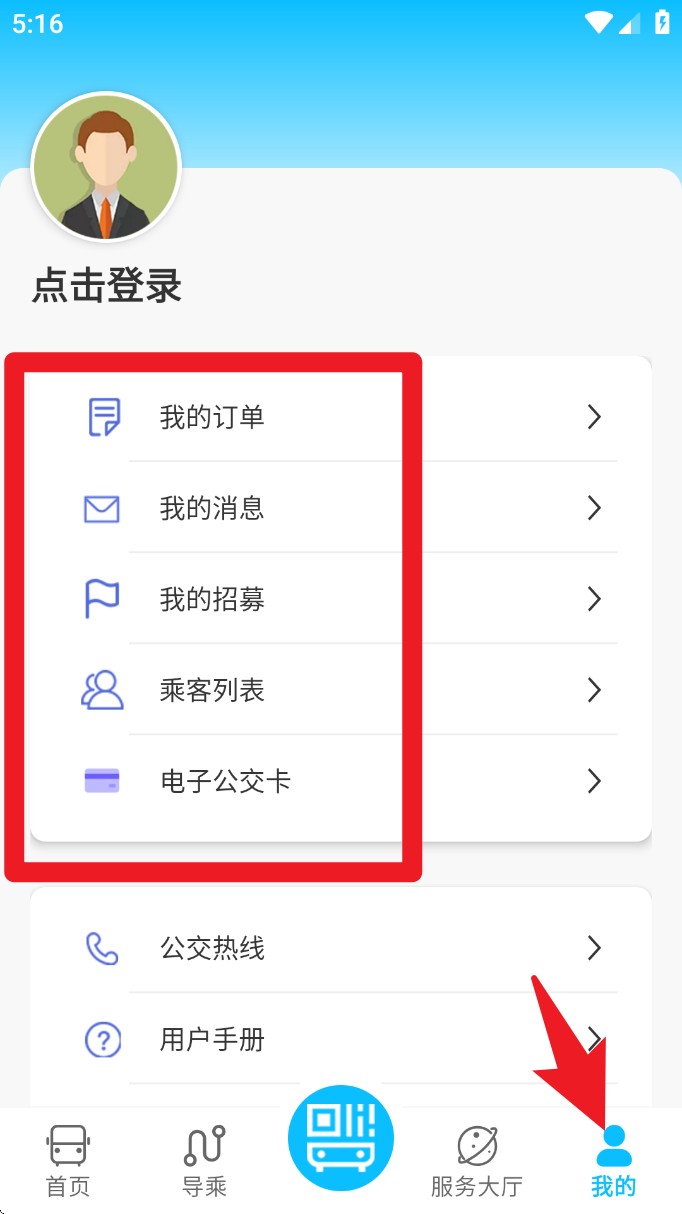Switch to the 导乘 tab
Image resolution: width=682 pixels, height=1214 pixels.
pyautogui.click(x=205, y=1161)
